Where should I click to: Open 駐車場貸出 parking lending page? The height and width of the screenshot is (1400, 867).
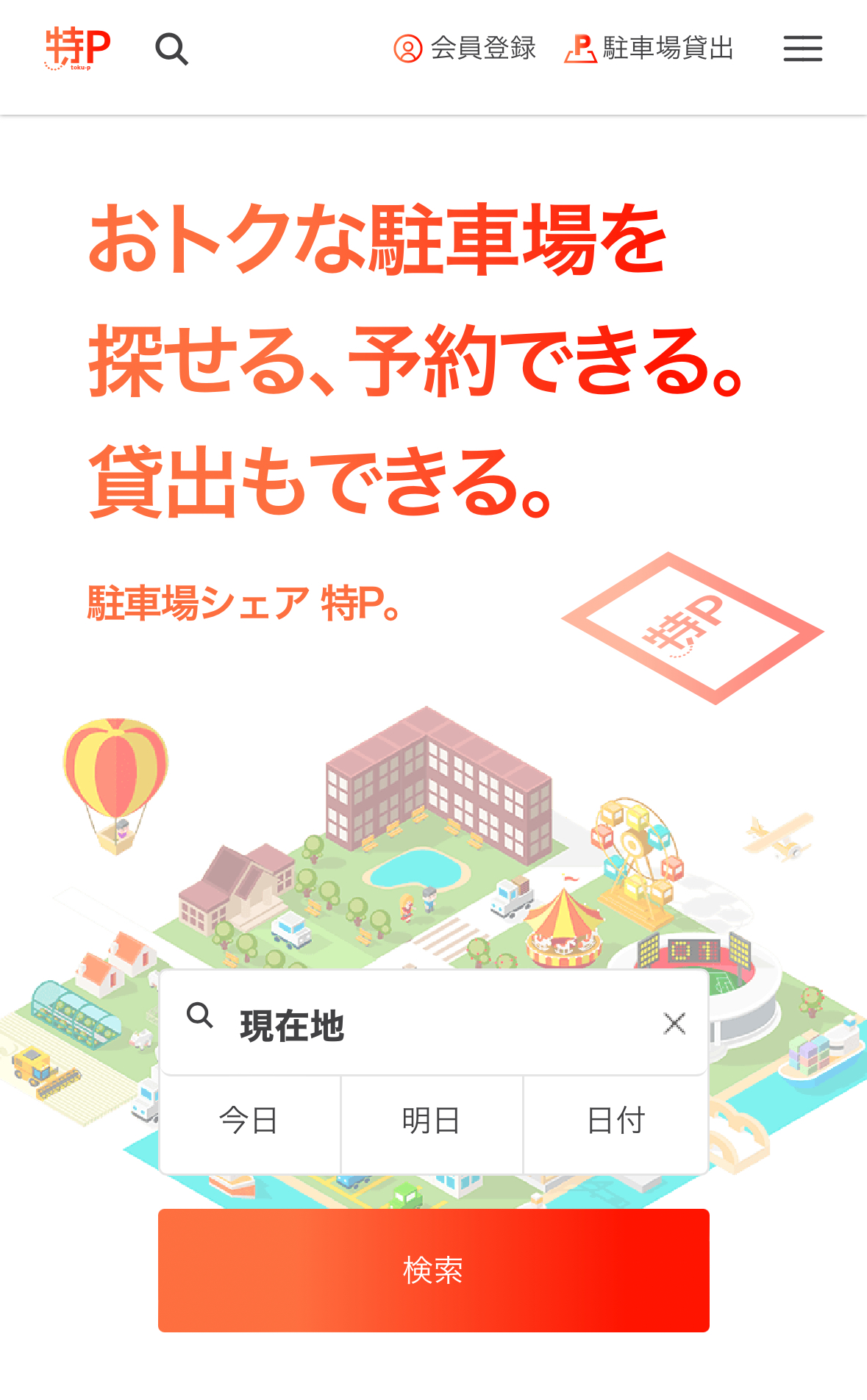pos(649,49)
